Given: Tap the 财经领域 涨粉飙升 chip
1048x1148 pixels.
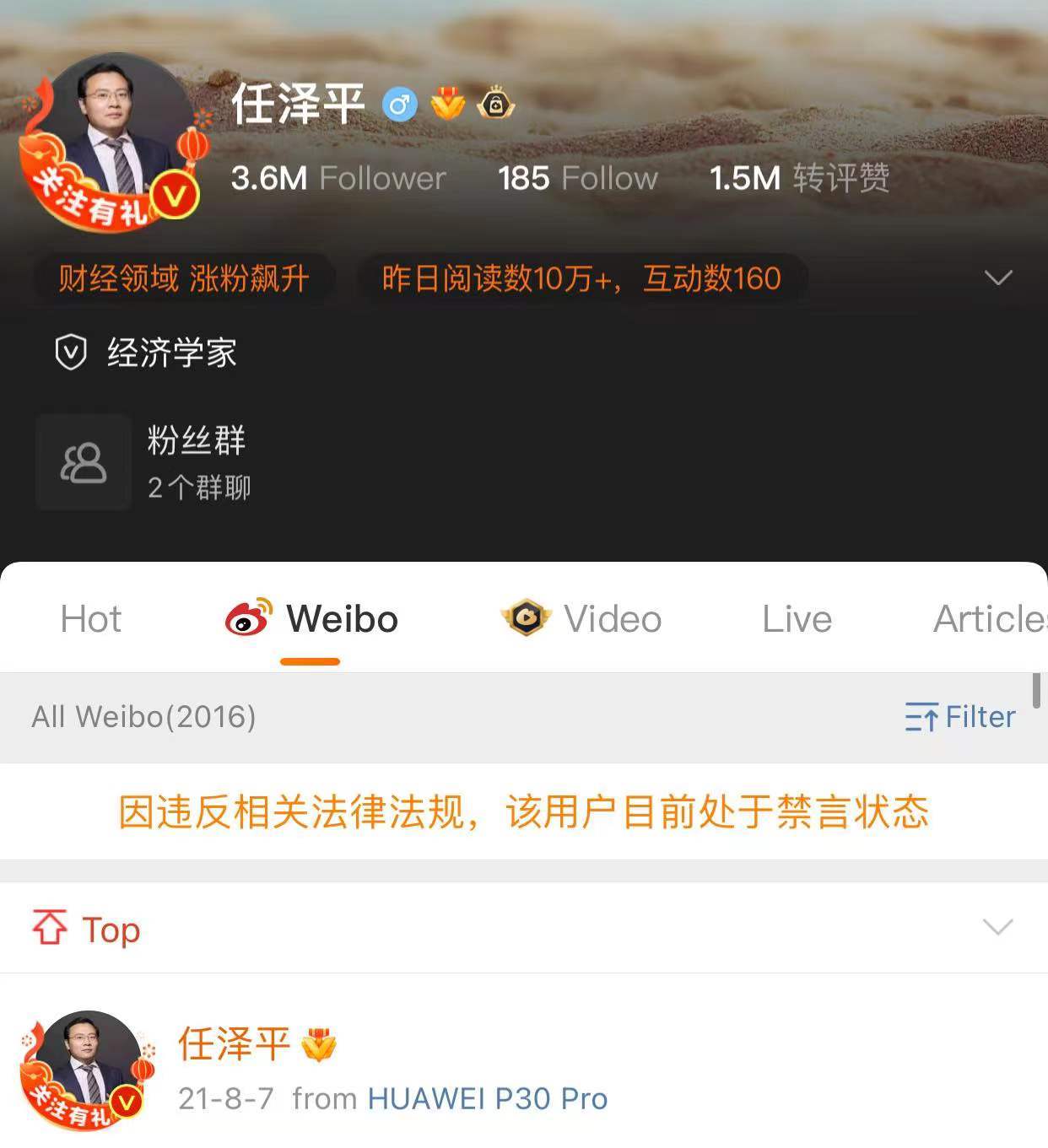Looking at the screenshot, I should [183, 278].
